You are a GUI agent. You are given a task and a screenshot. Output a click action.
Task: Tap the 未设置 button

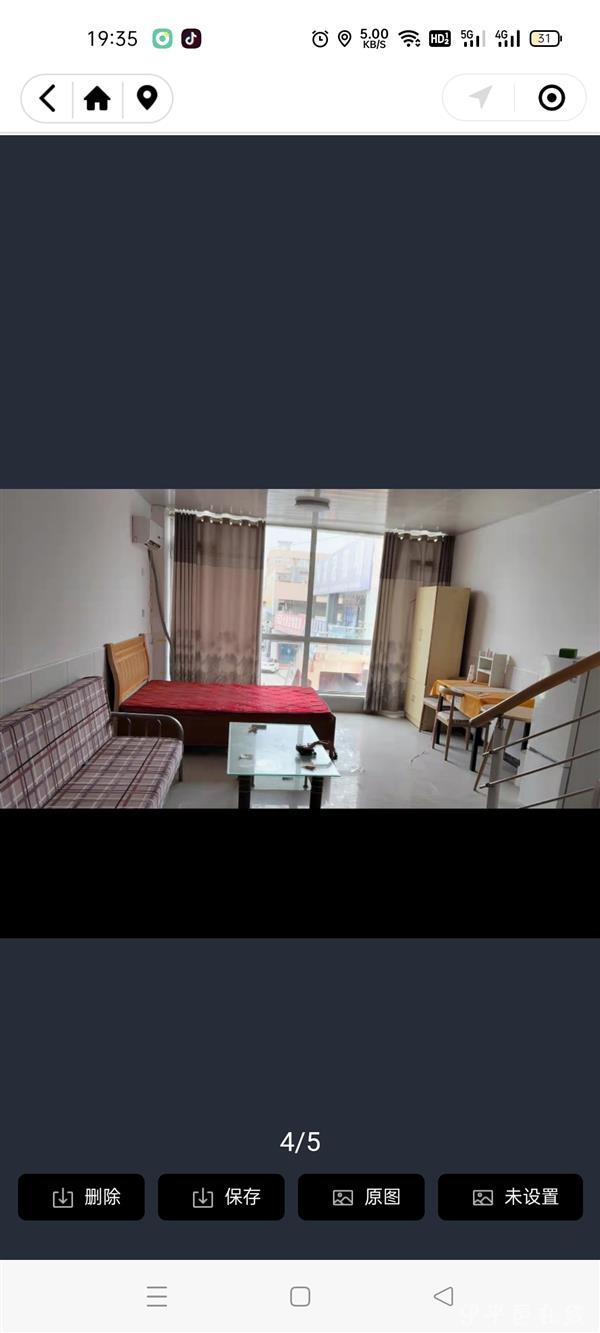510,1197
